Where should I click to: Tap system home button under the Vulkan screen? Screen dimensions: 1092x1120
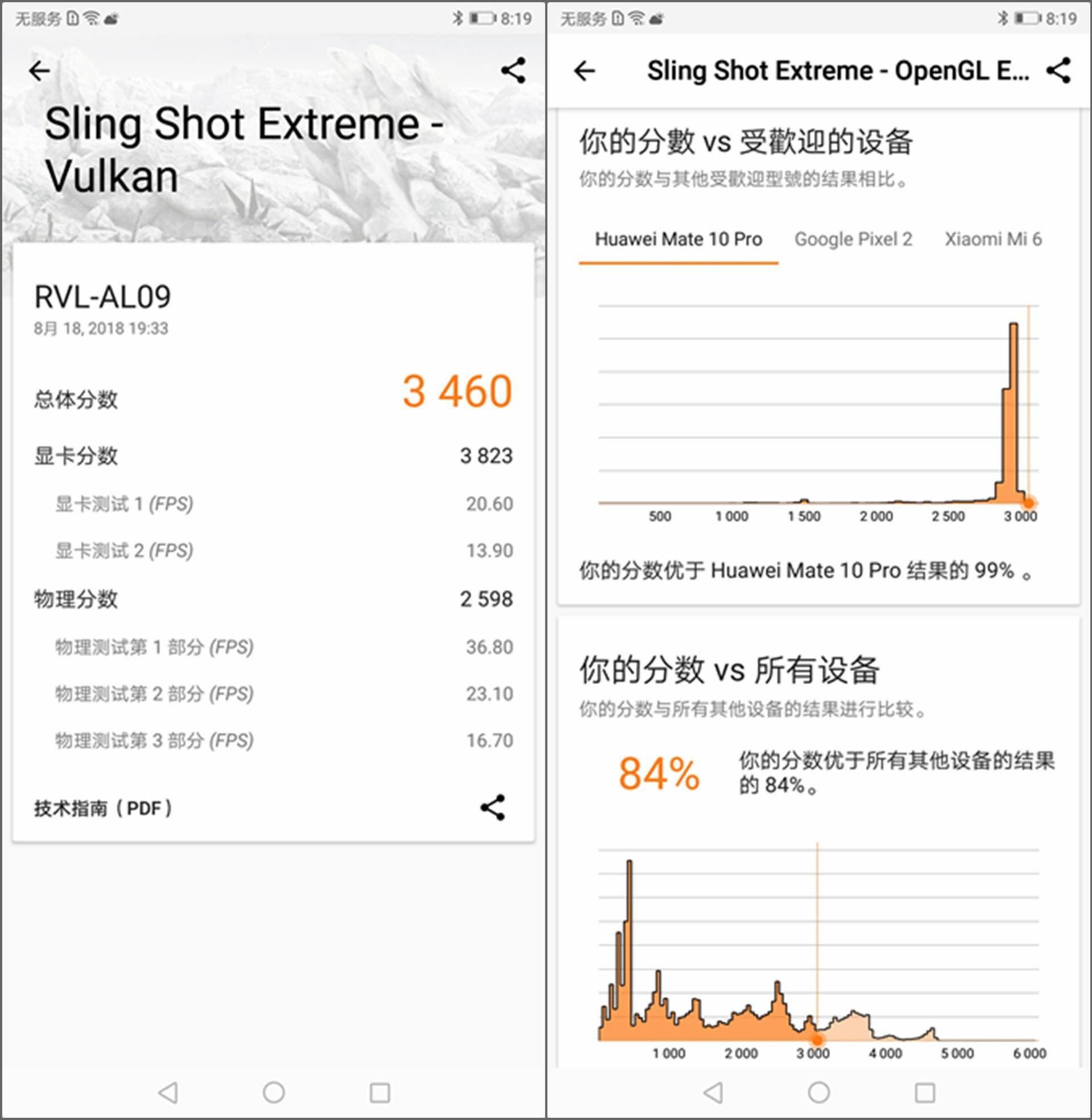[274, 1093]
